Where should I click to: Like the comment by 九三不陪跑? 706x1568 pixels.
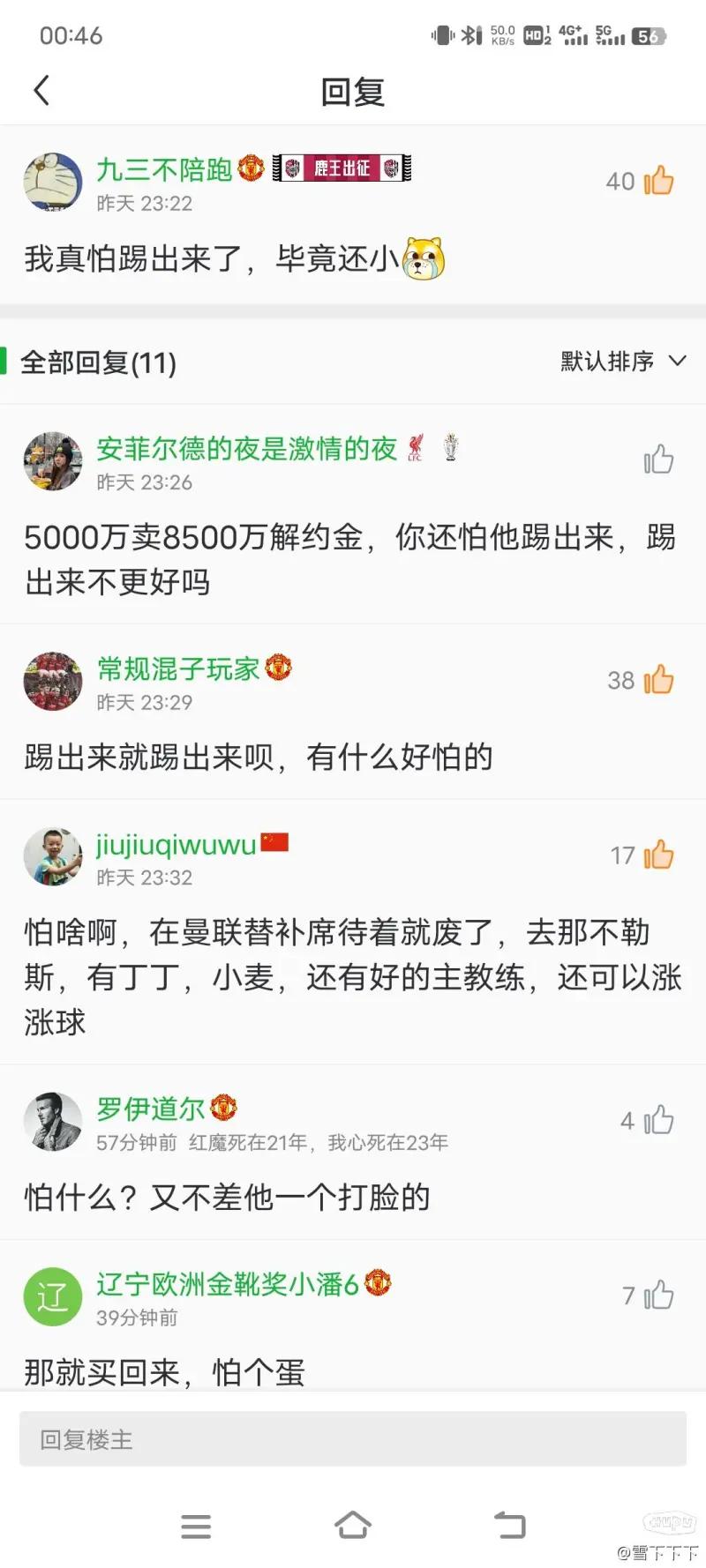click(x=658, y=181)
